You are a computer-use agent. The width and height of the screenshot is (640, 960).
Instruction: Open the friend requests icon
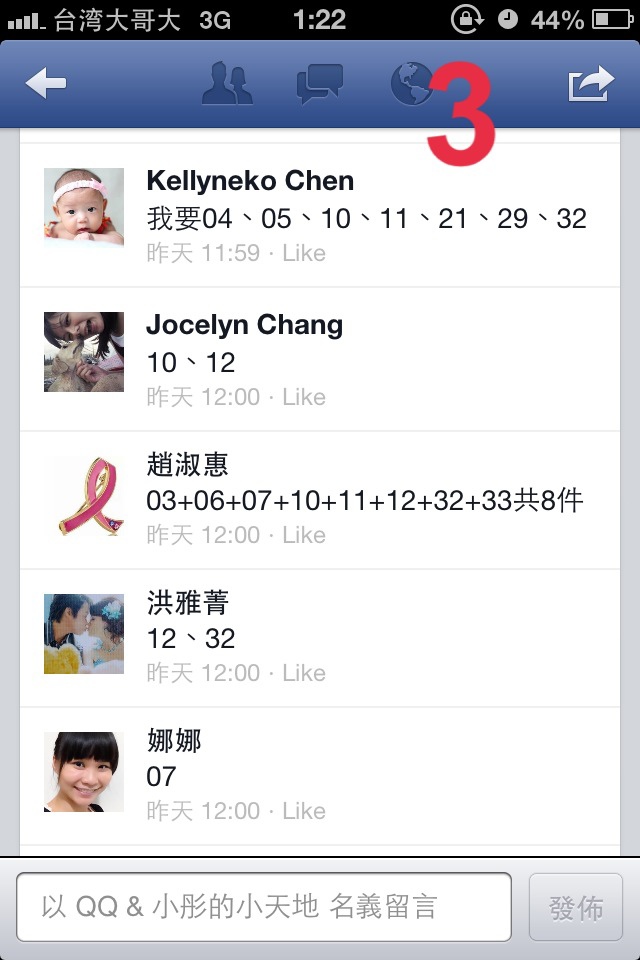(227, 84)
